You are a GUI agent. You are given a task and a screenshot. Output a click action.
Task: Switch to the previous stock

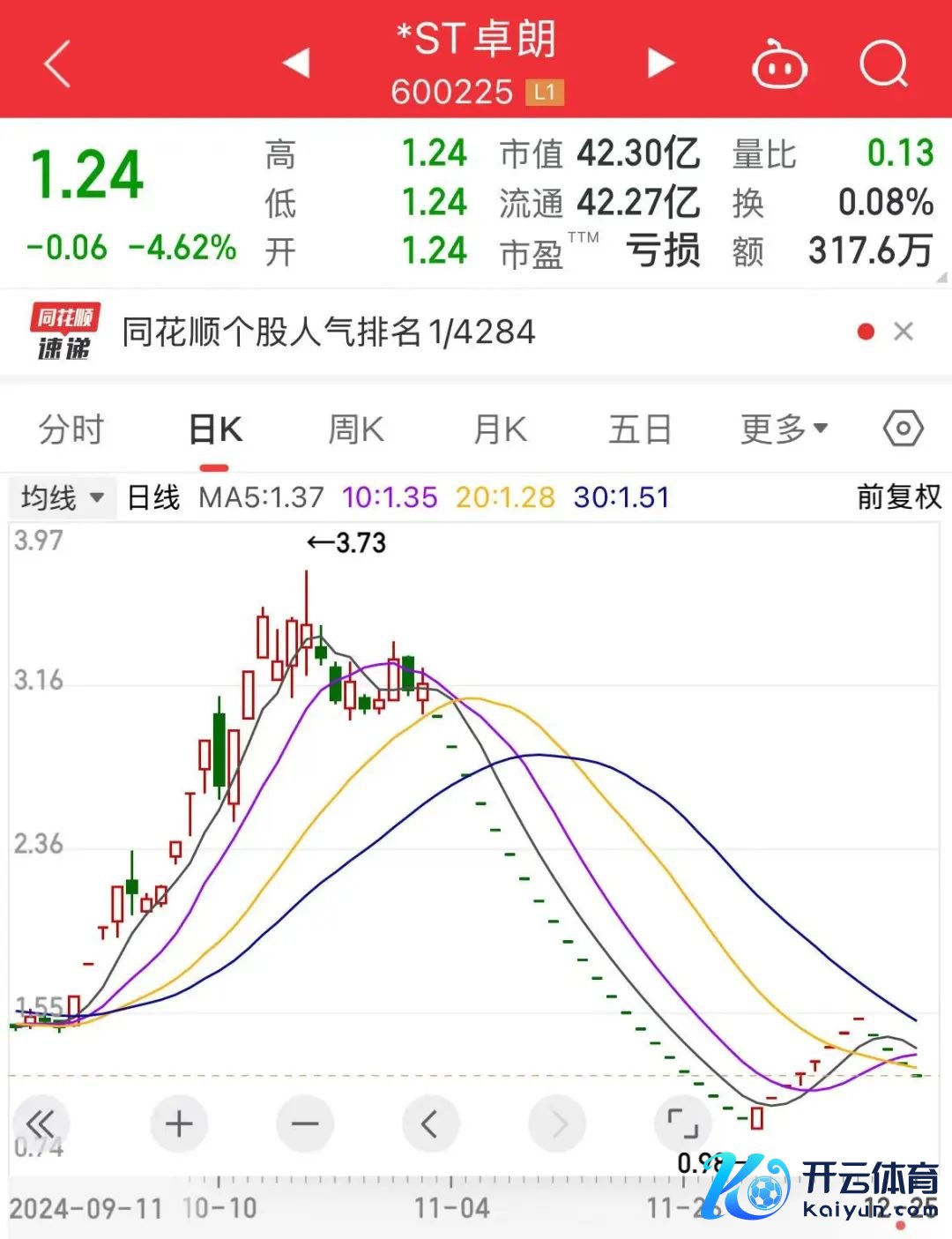coord(295,63)
